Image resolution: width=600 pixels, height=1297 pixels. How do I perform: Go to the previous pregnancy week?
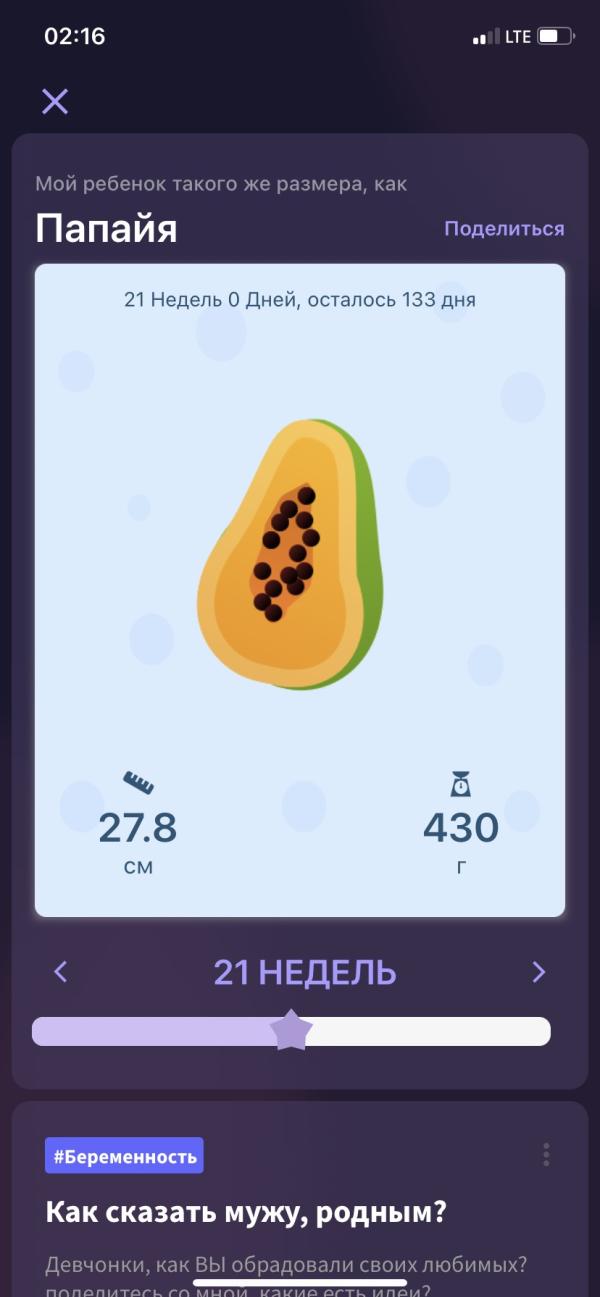(61, 972)
